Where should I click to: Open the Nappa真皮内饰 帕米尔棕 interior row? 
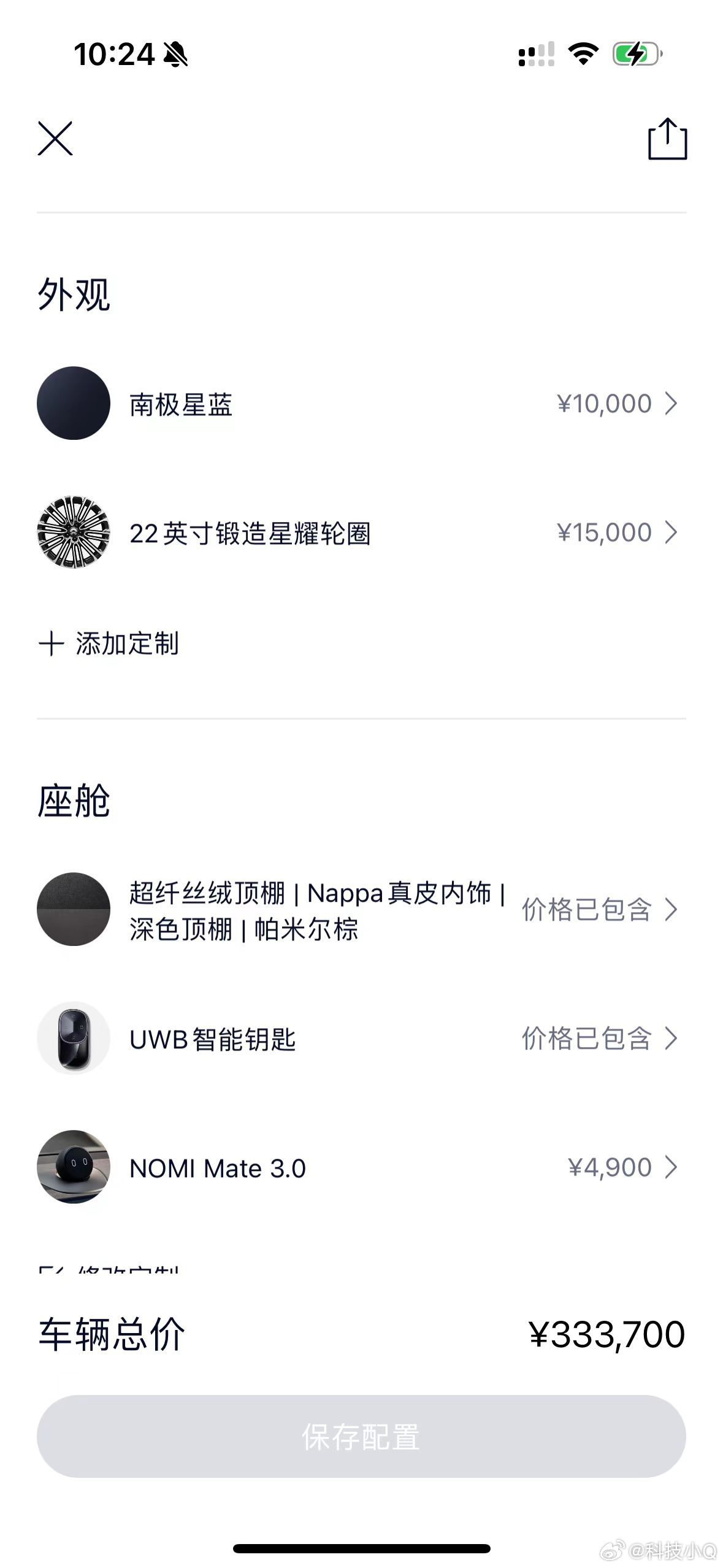(361, 910)
